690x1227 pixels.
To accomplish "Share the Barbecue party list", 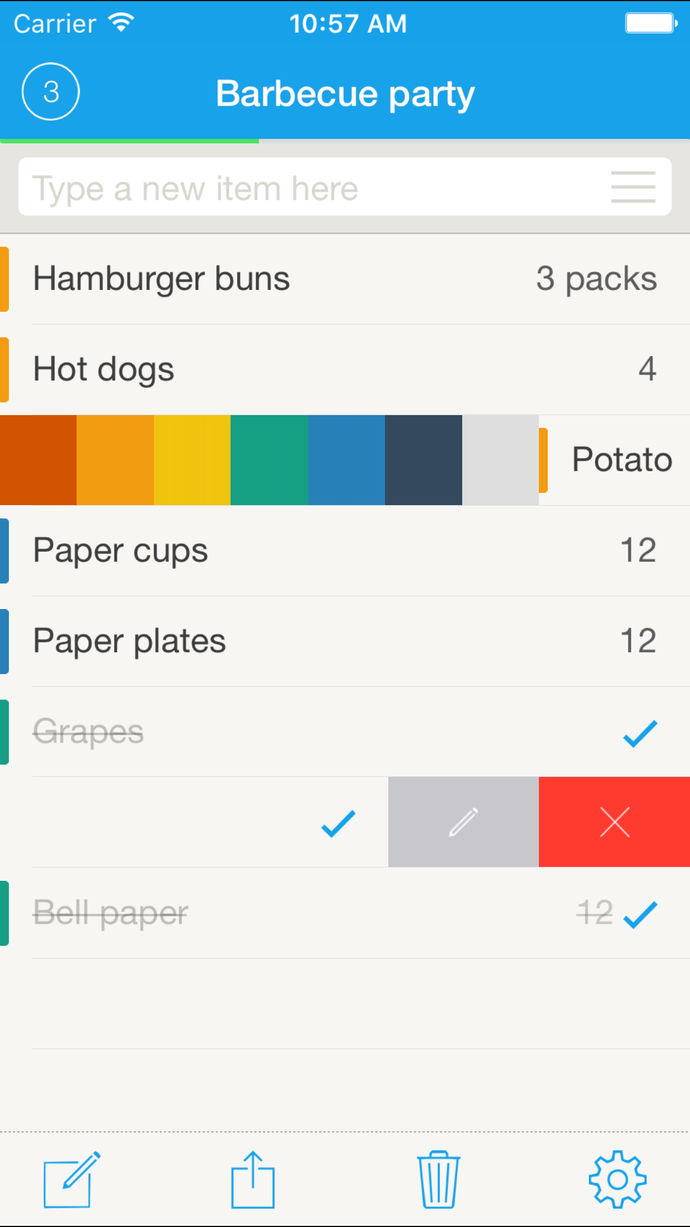I will (x=253, y=1180).
